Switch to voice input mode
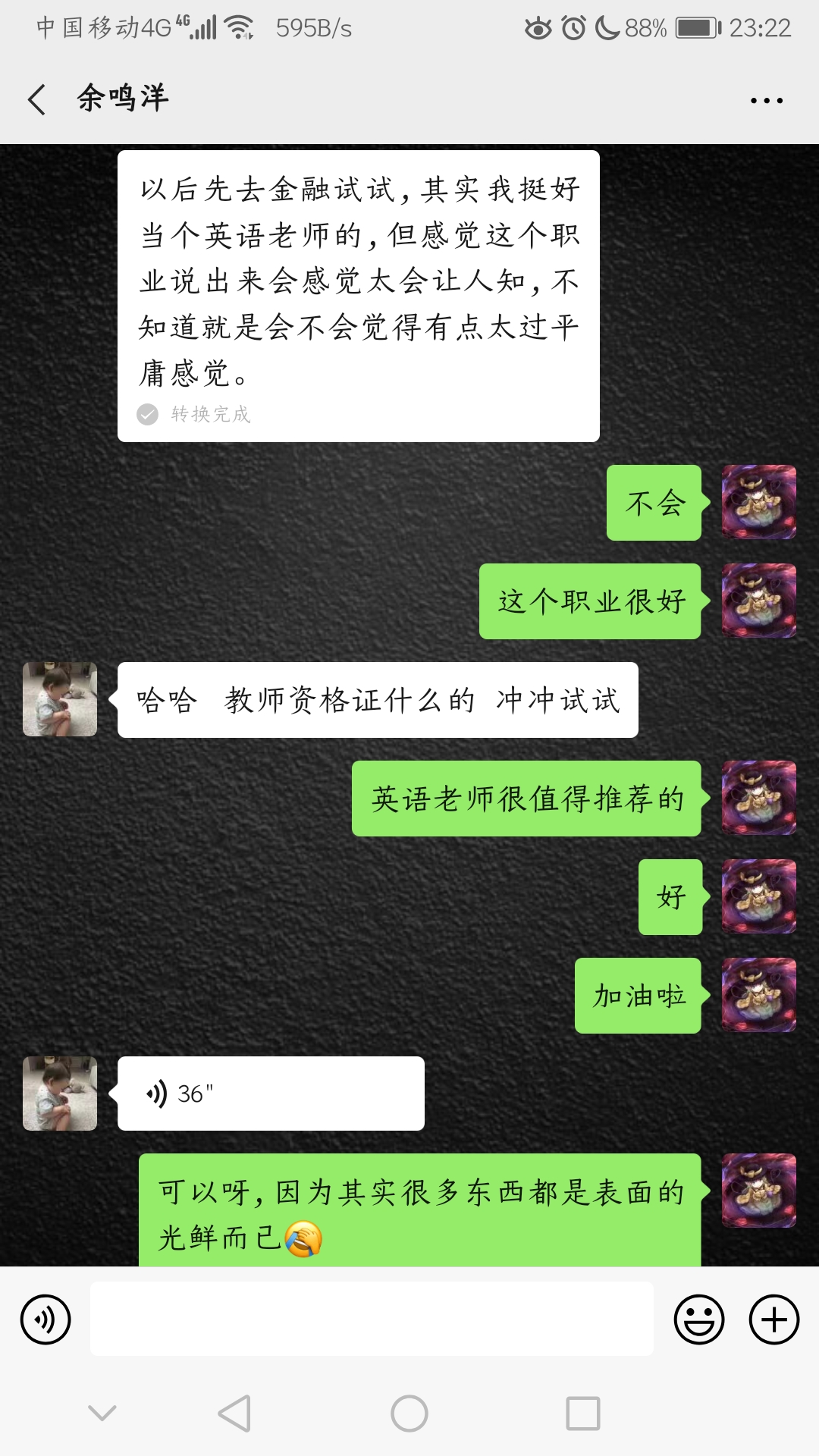The height and width of the screenshot is (1456, 819). tap(45, 1319)
